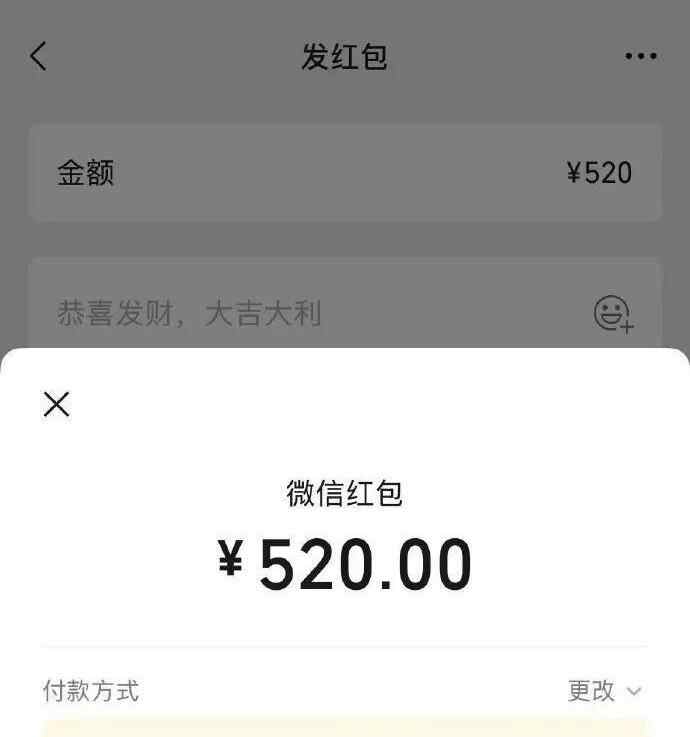
Task: Go back from the 发红包 page
Action: [39, 56]
